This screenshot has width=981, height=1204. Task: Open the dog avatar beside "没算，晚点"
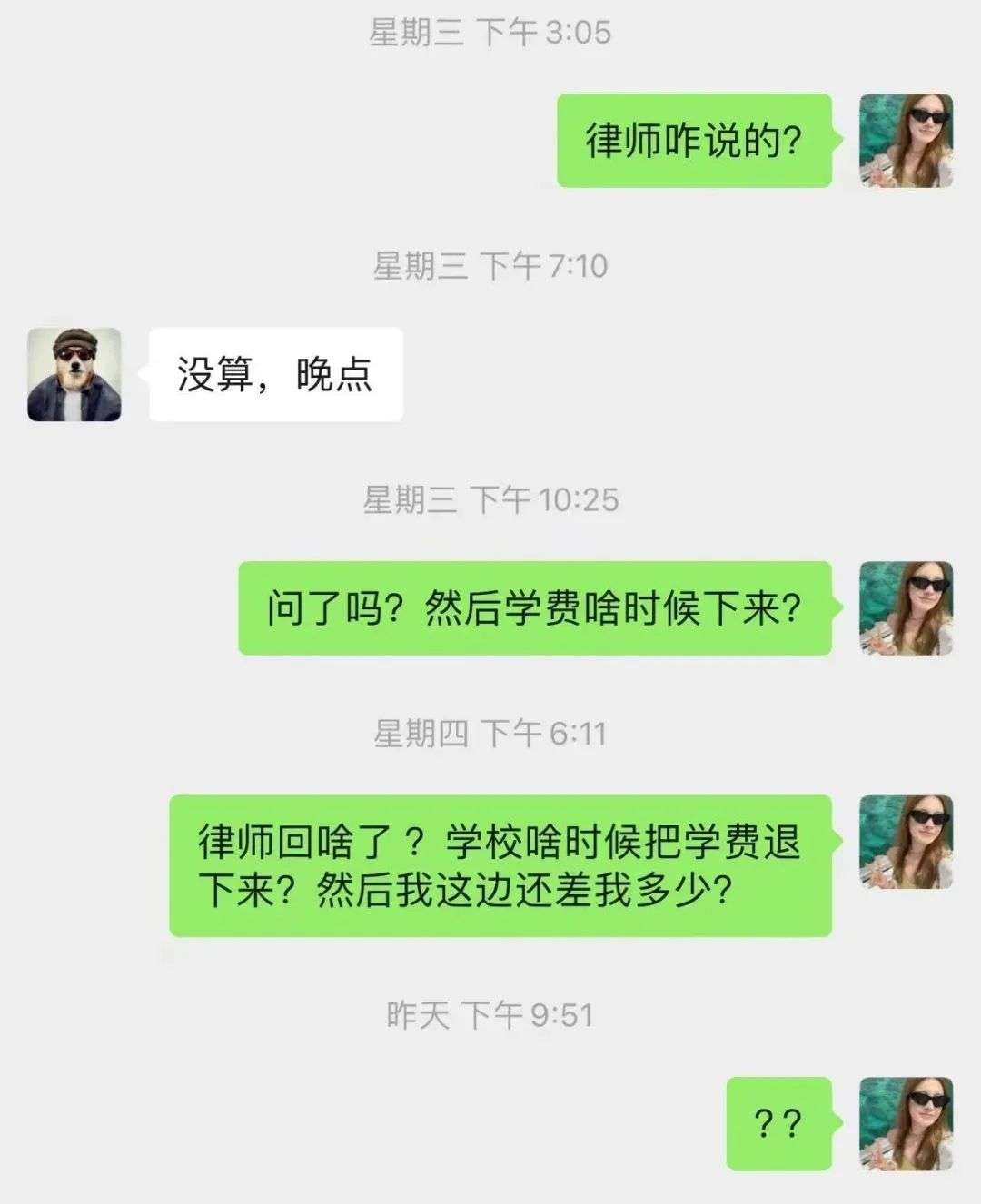pos(74,374)
